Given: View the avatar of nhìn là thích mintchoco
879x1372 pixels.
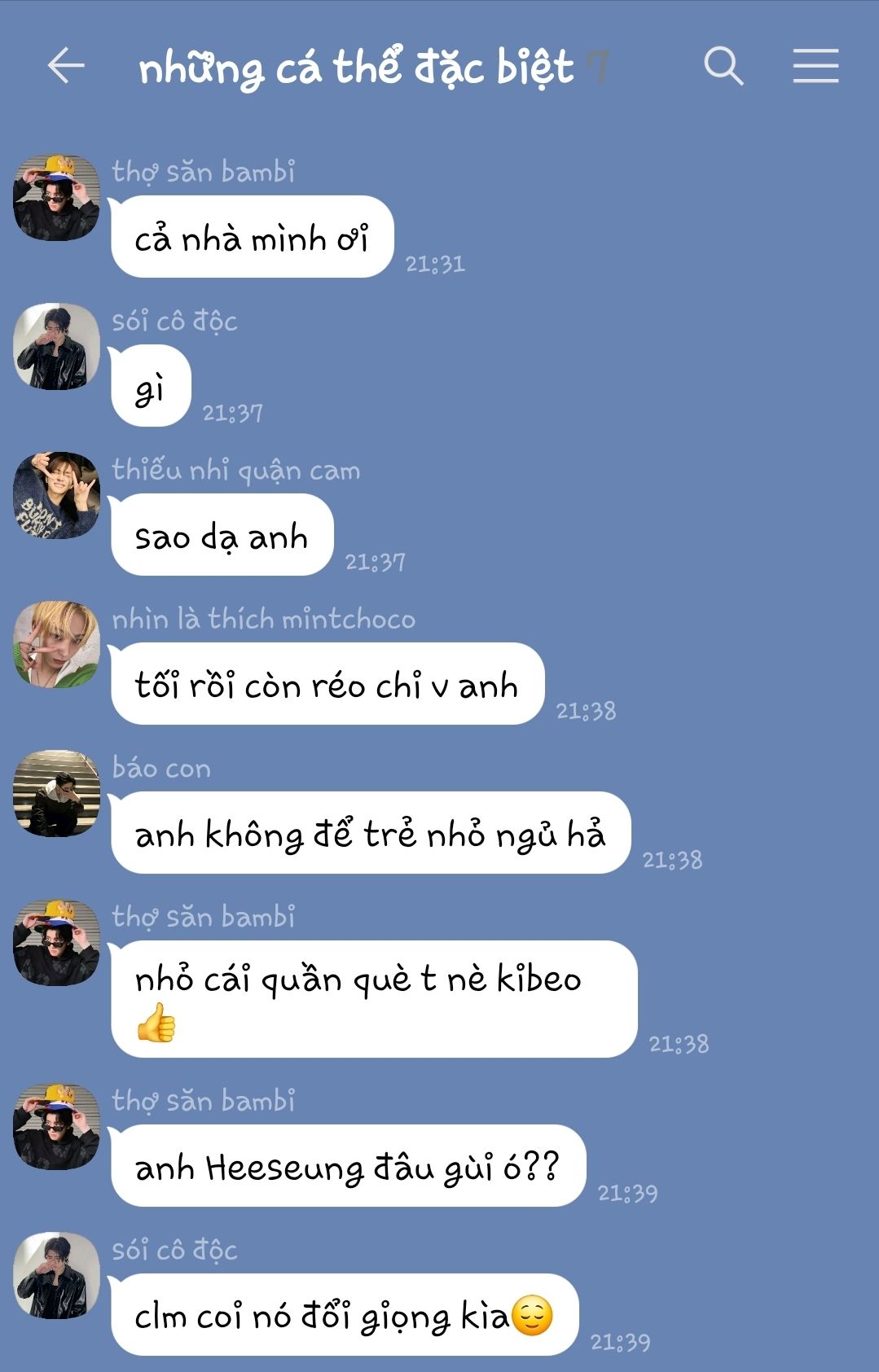Looking at the screenshot, I should point(56,644).
